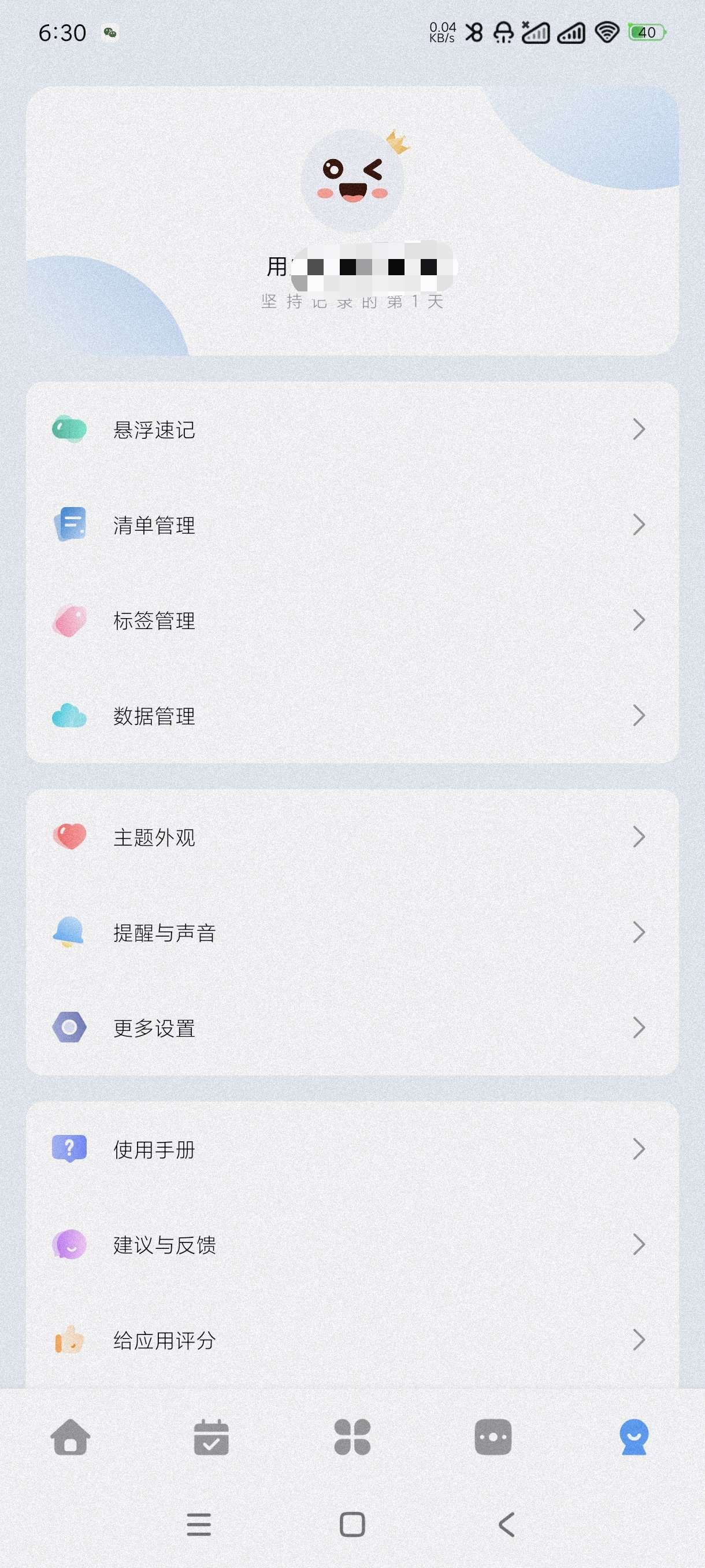
Task: Switch to the home tab
Action: (x=70, y=1437)
